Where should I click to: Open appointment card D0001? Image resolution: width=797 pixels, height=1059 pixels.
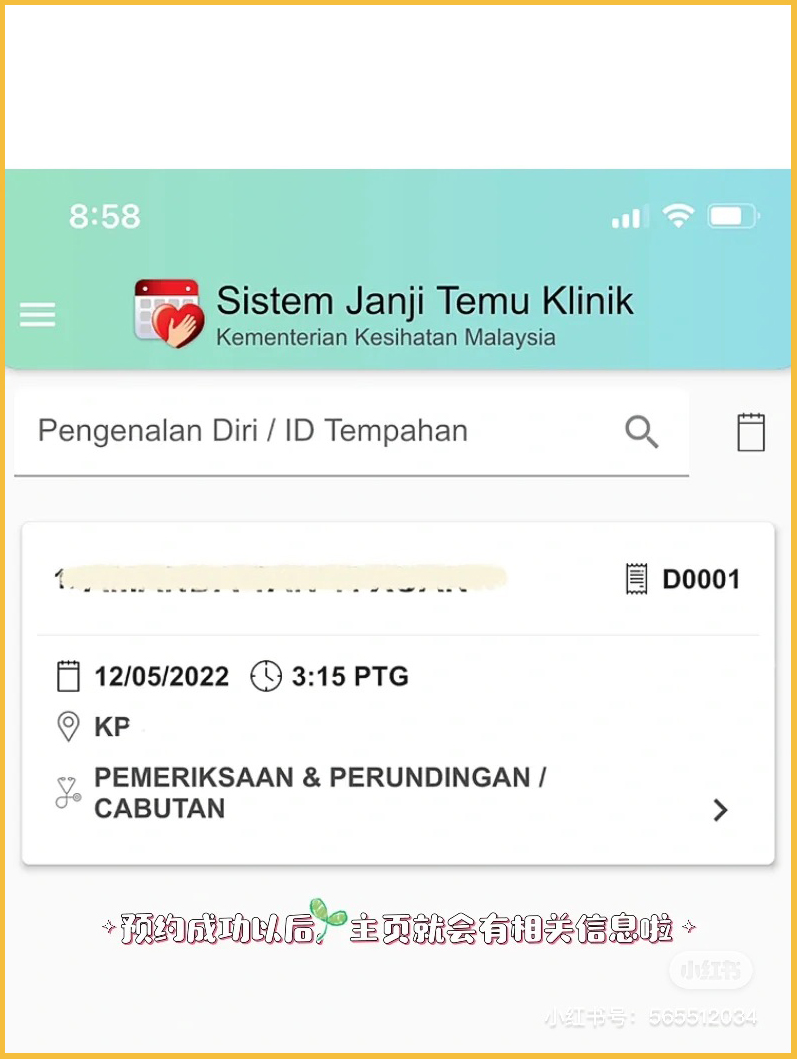[x=398, y=692]
